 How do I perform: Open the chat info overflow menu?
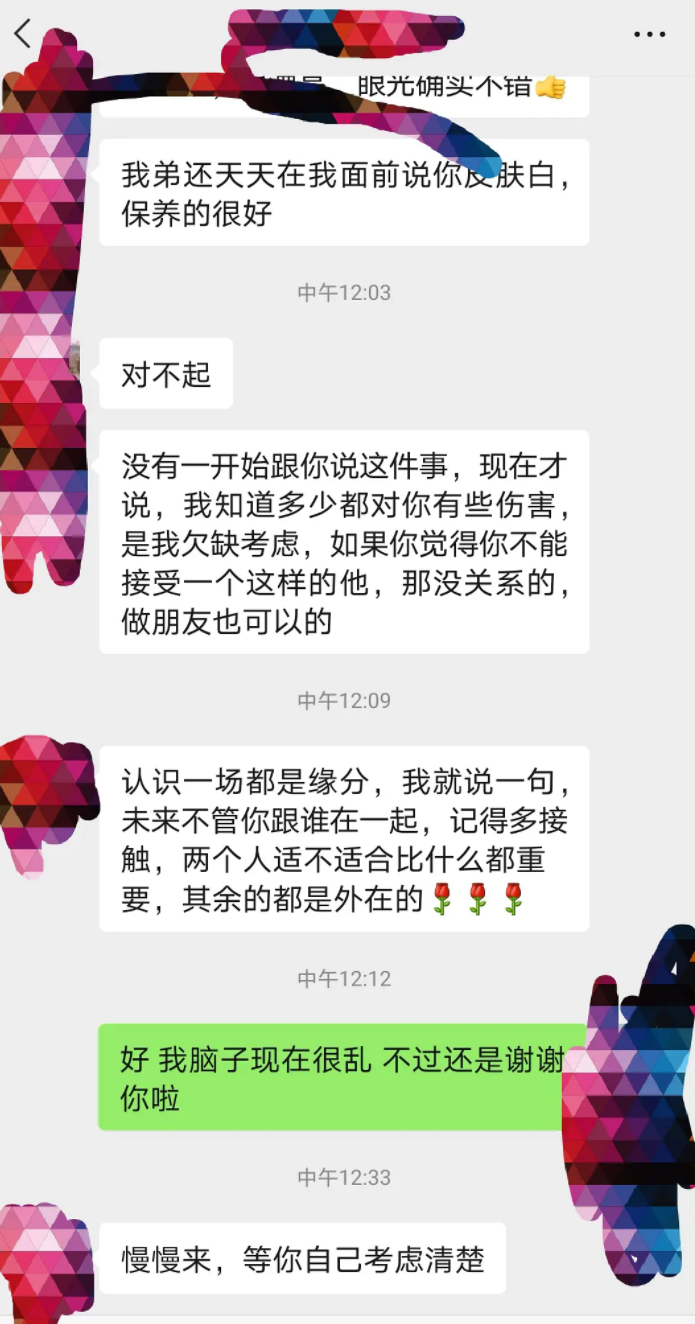649,34
